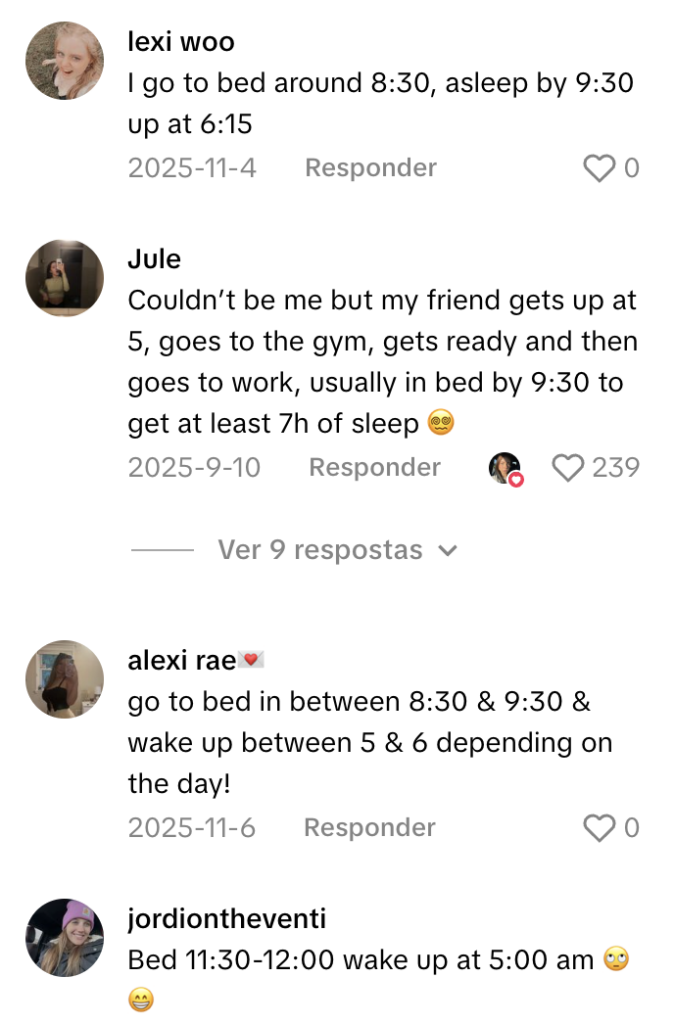Viewport: 674px width, 1024px height.
Task: Reply to alexi rae's comment
Action: 369,828
